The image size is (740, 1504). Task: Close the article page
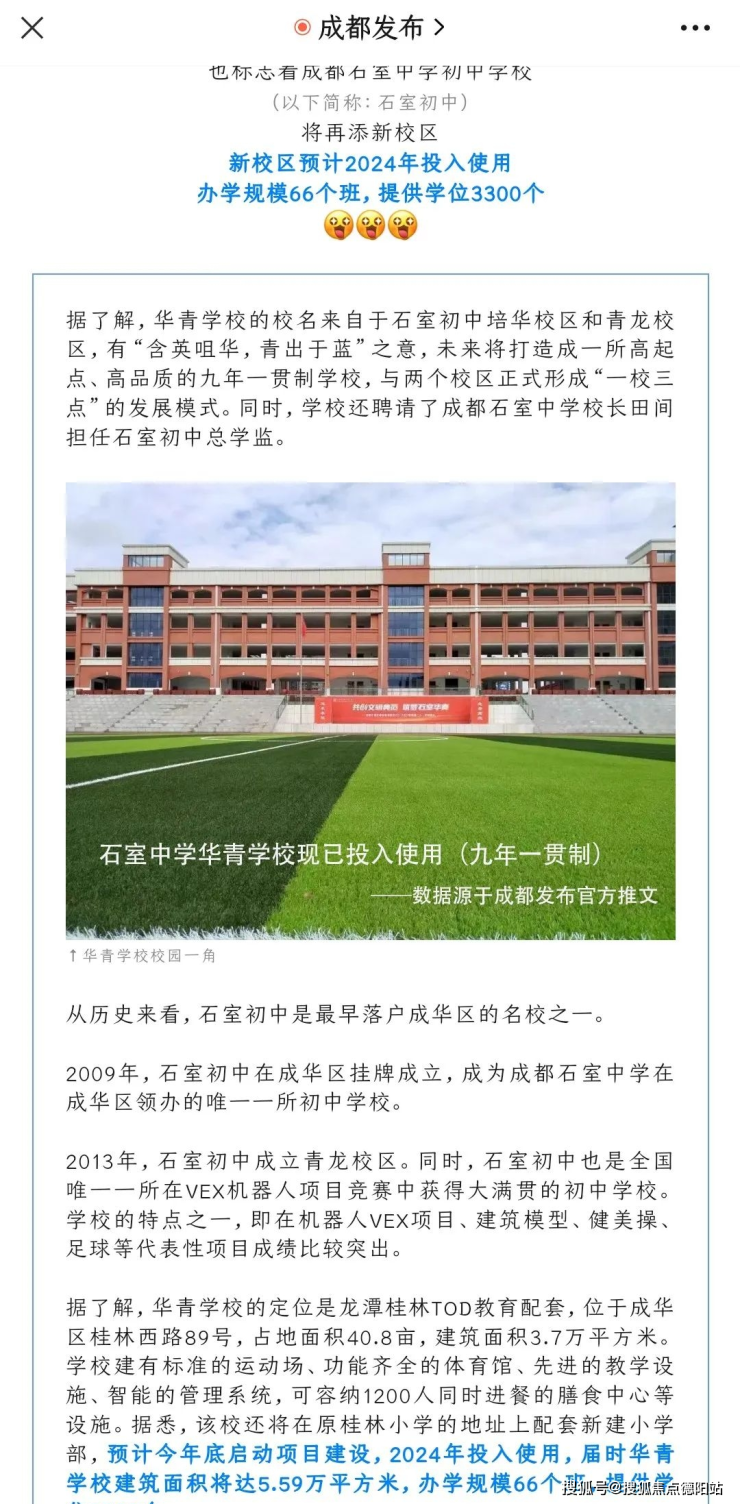point(32,28)
